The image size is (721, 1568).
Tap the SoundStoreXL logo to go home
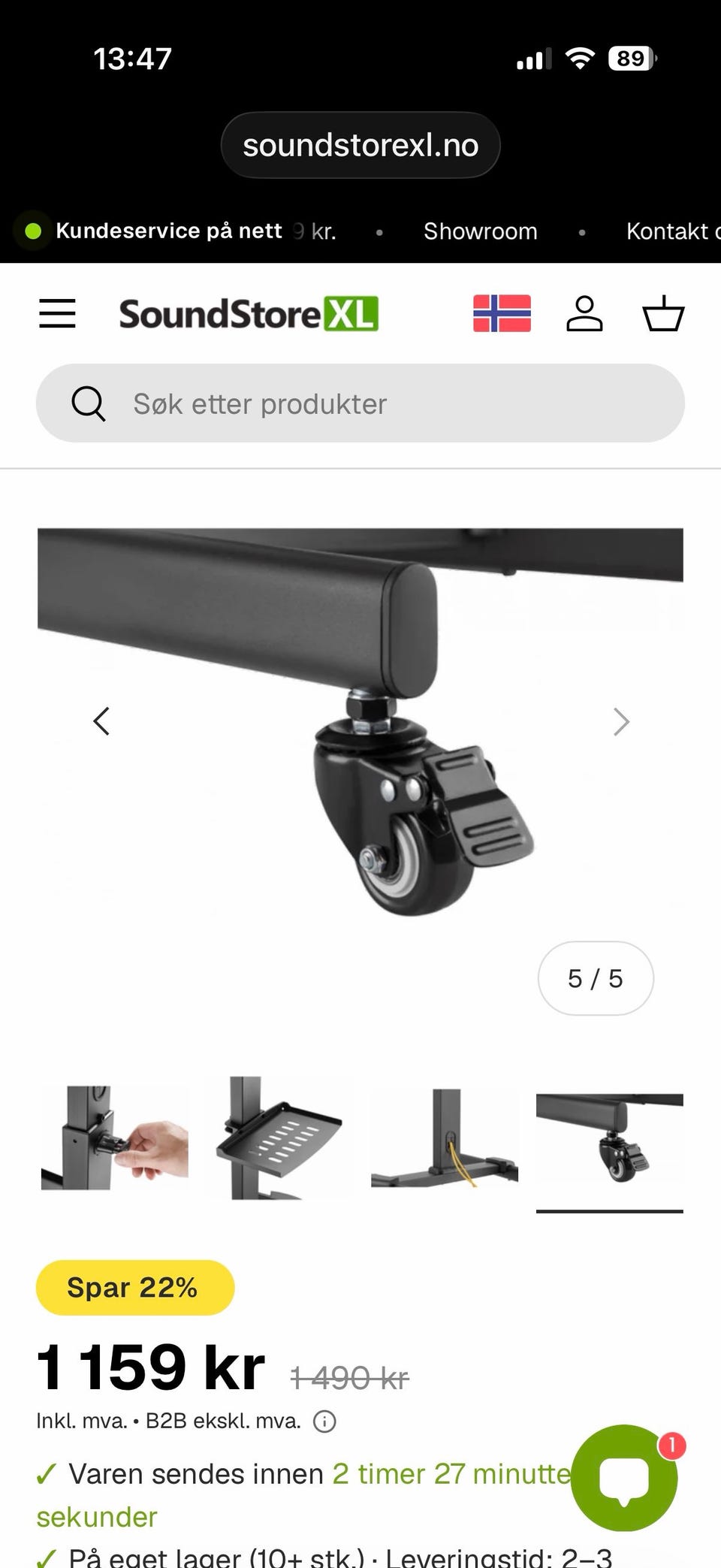(249, 313)
